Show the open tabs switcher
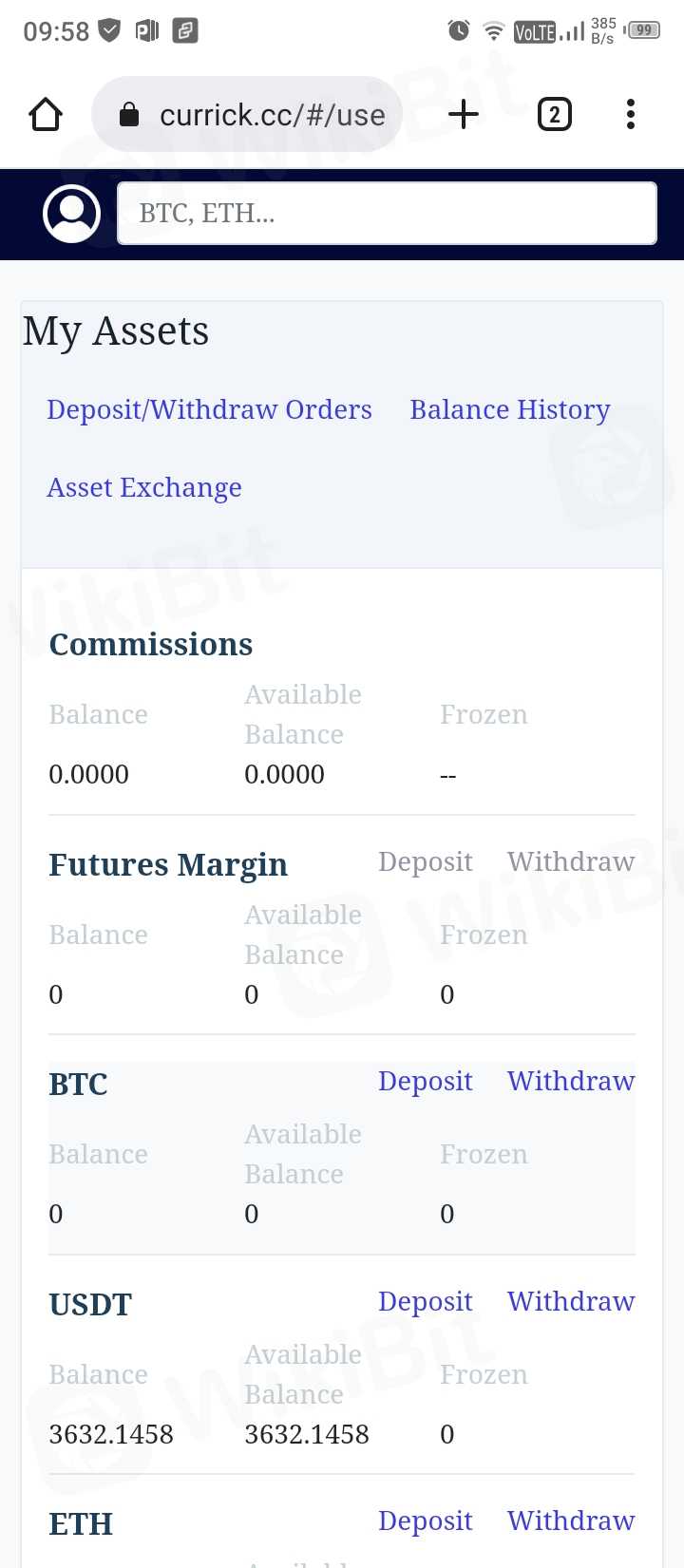The width and height of the screenshot is (684, 1568). (554, 115)
